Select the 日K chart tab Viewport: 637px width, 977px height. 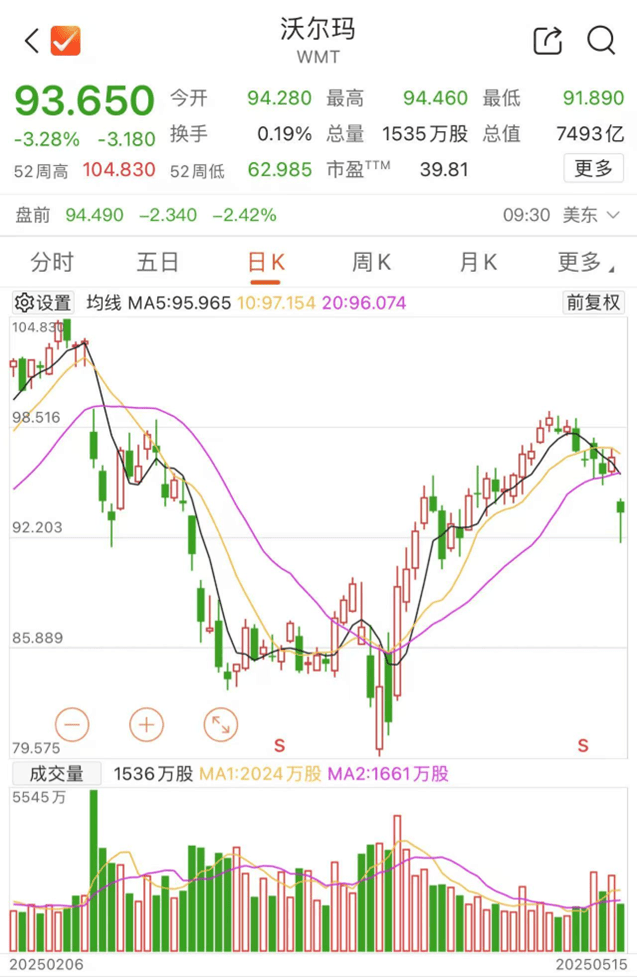(266, 263)
